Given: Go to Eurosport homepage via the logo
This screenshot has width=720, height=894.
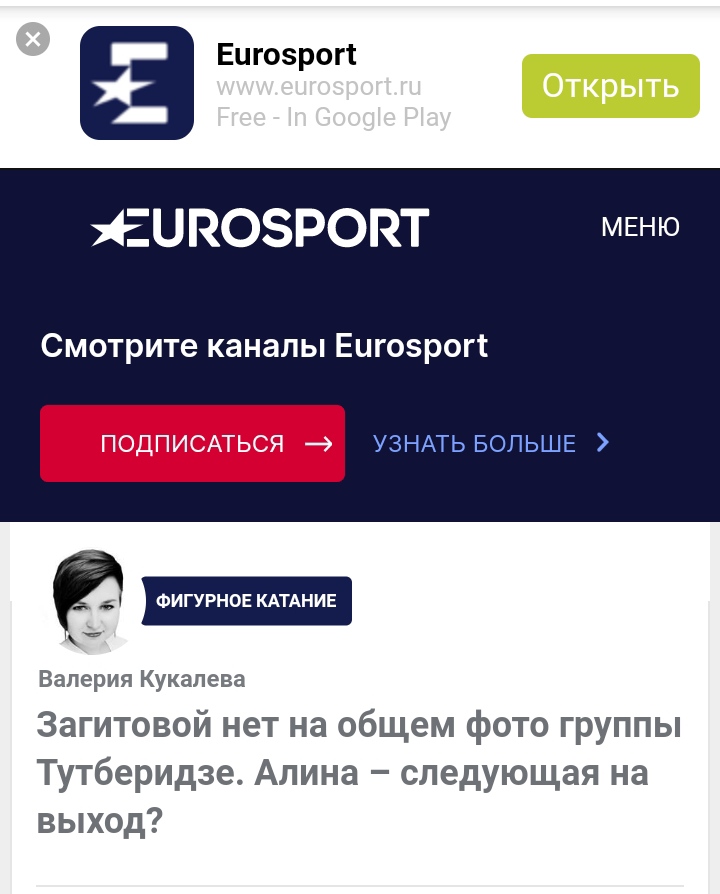Looking at the screenshot, I should pos(260,228).
